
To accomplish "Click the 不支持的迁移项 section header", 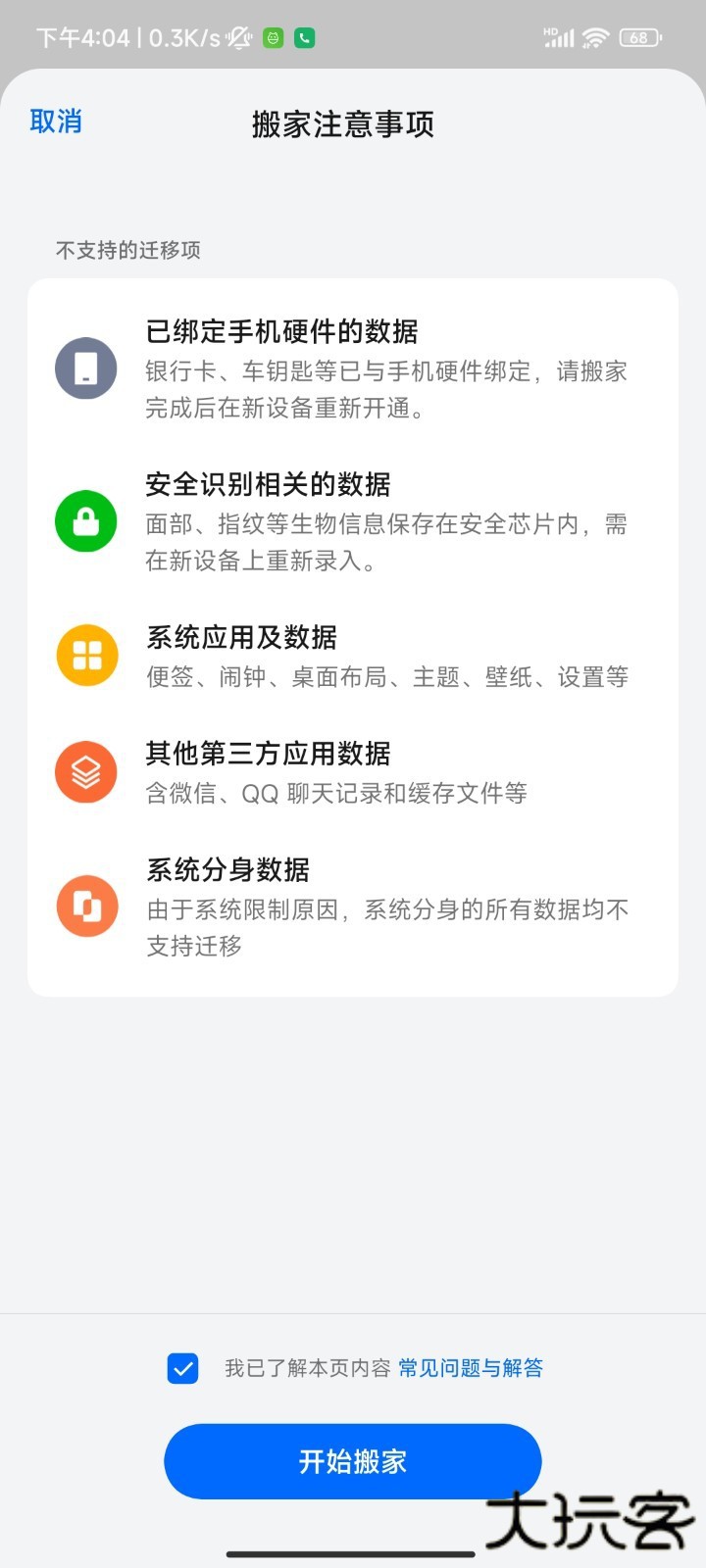I will coord(127,251).
